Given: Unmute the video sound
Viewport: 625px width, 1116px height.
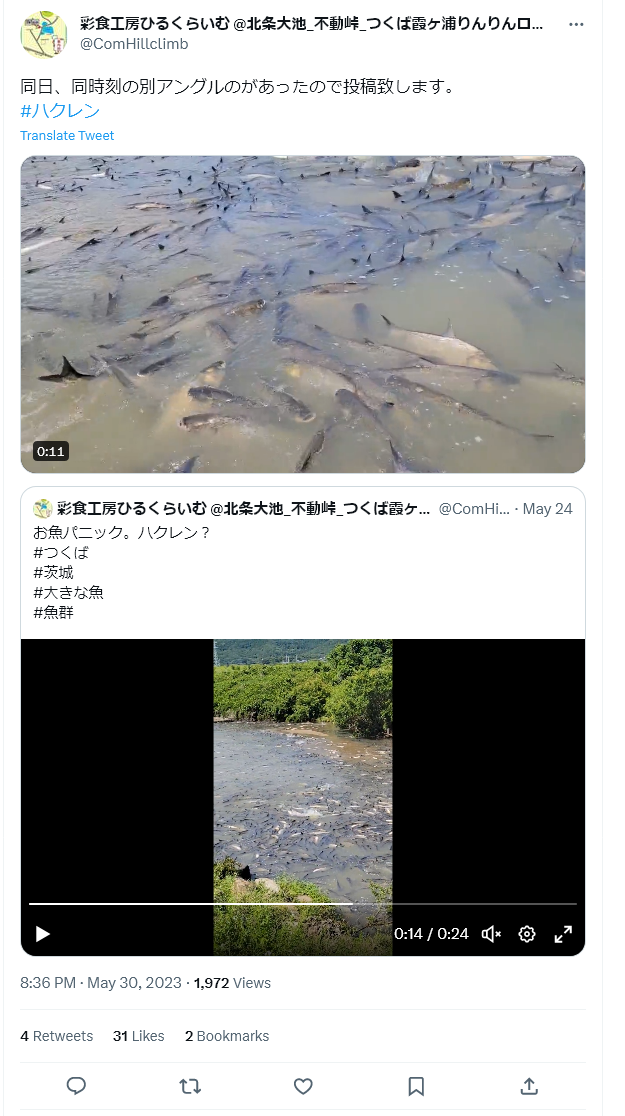Looking at the screenshot, I should 490,934.
